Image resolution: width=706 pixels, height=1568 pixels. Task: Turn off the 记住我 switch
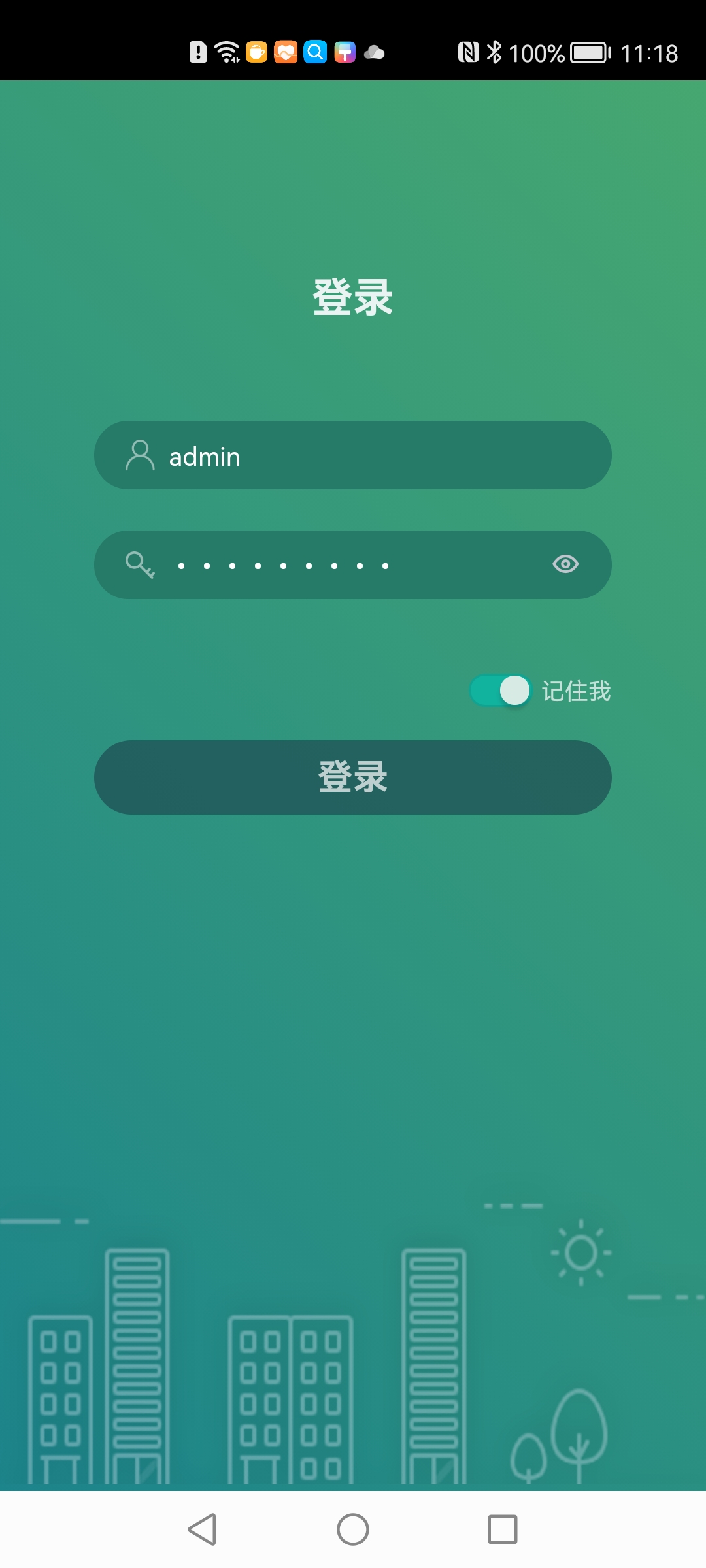click(x=501, y=691)
